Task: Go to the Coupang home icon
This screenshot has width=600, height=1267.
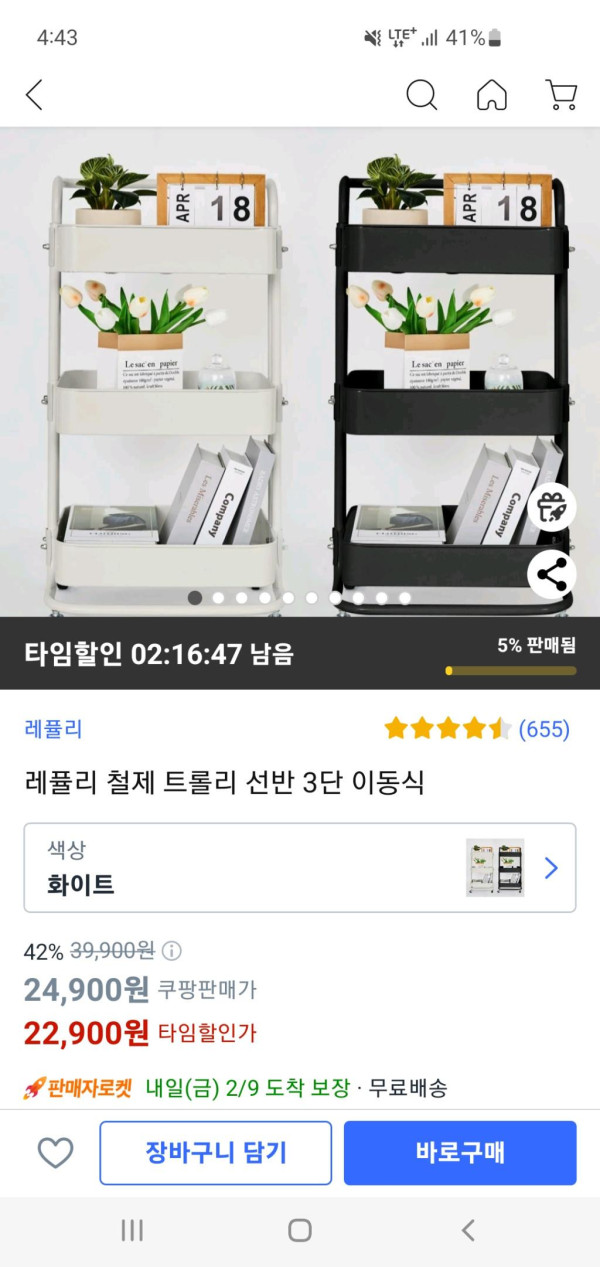Action: point(491,95)
